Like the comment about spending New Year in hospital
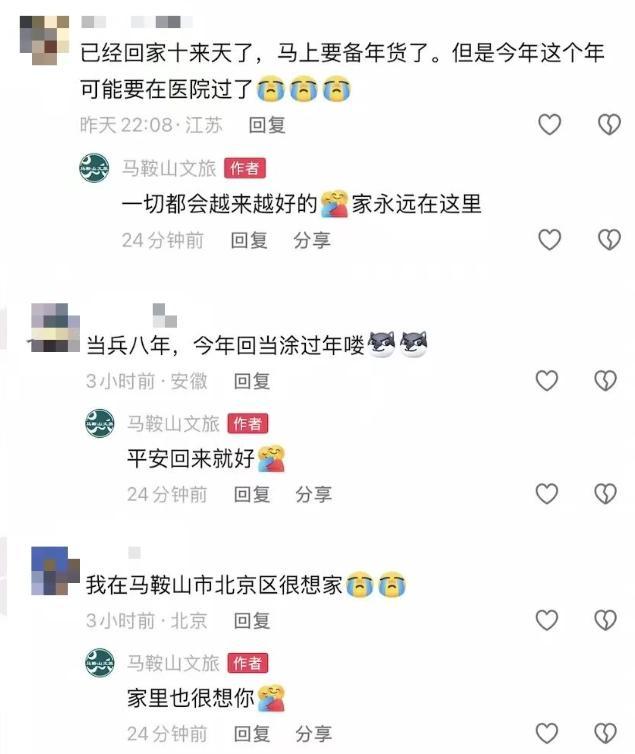Viewport: 635px width, 754px height. pos(549,125)
